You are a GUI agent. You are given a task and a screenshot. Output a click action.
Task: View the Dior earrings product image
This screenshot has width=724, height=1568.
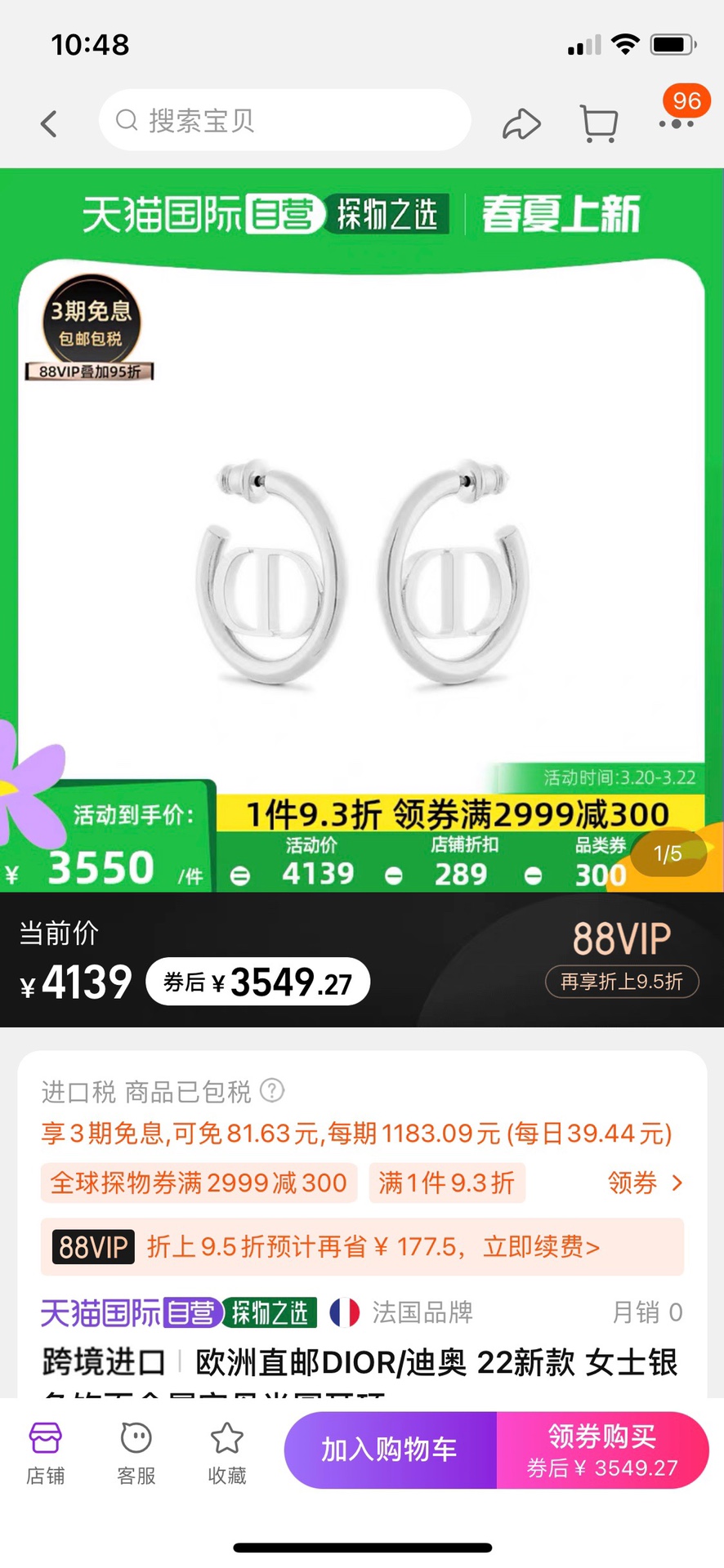click(361, 572)
